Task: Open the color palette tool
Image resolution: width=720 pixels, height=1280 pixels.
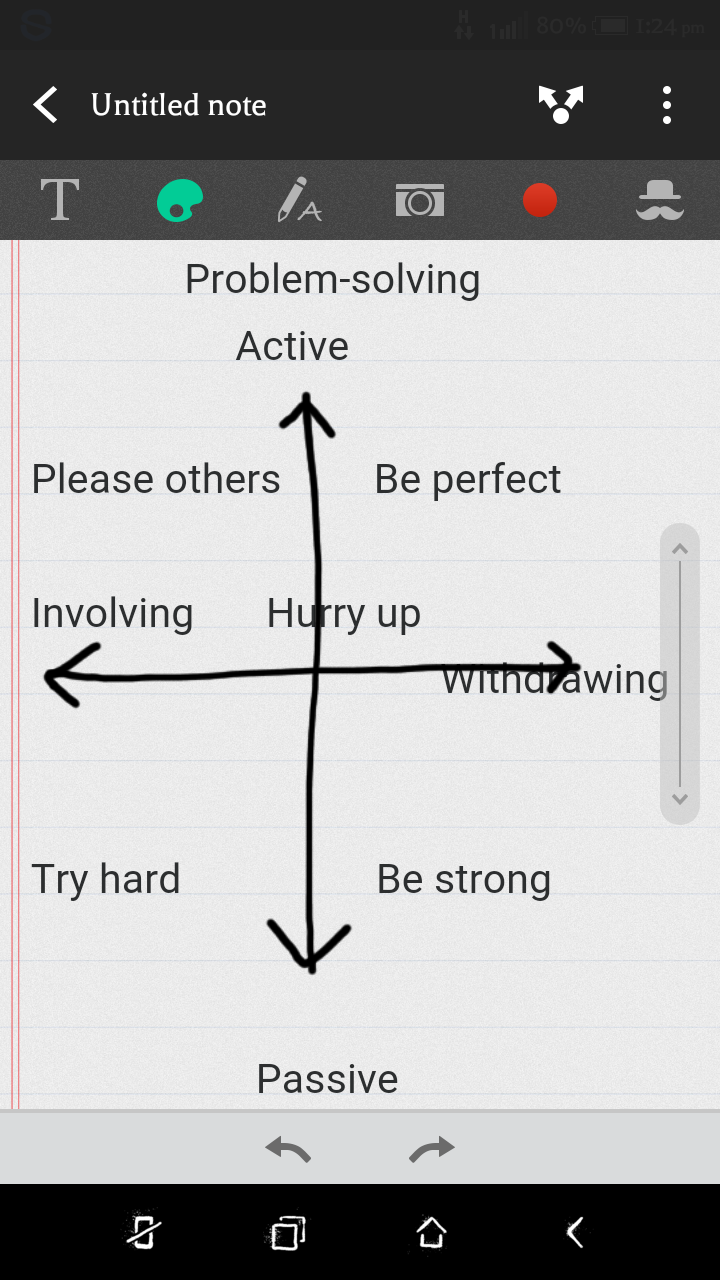Action: [x=180, y=200]
